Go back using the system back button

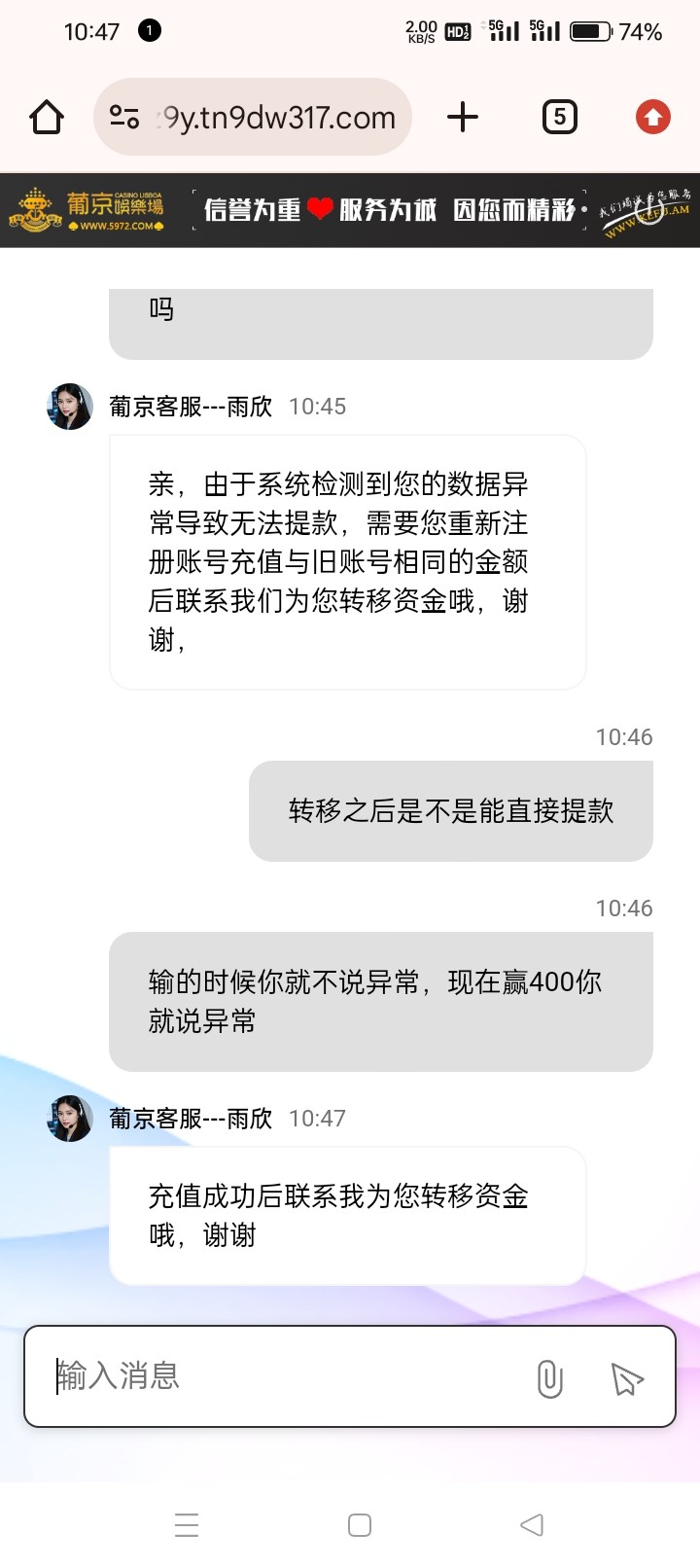click(x=531, y=1525)
